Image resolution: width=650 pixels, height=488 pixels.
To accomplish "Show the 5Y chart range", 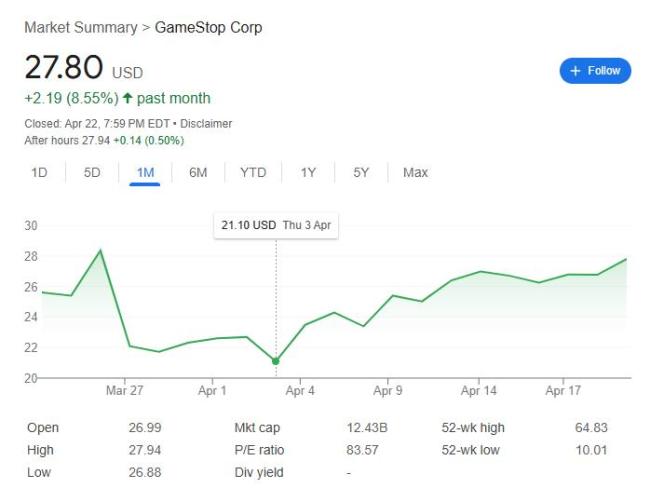I will 361,172.
